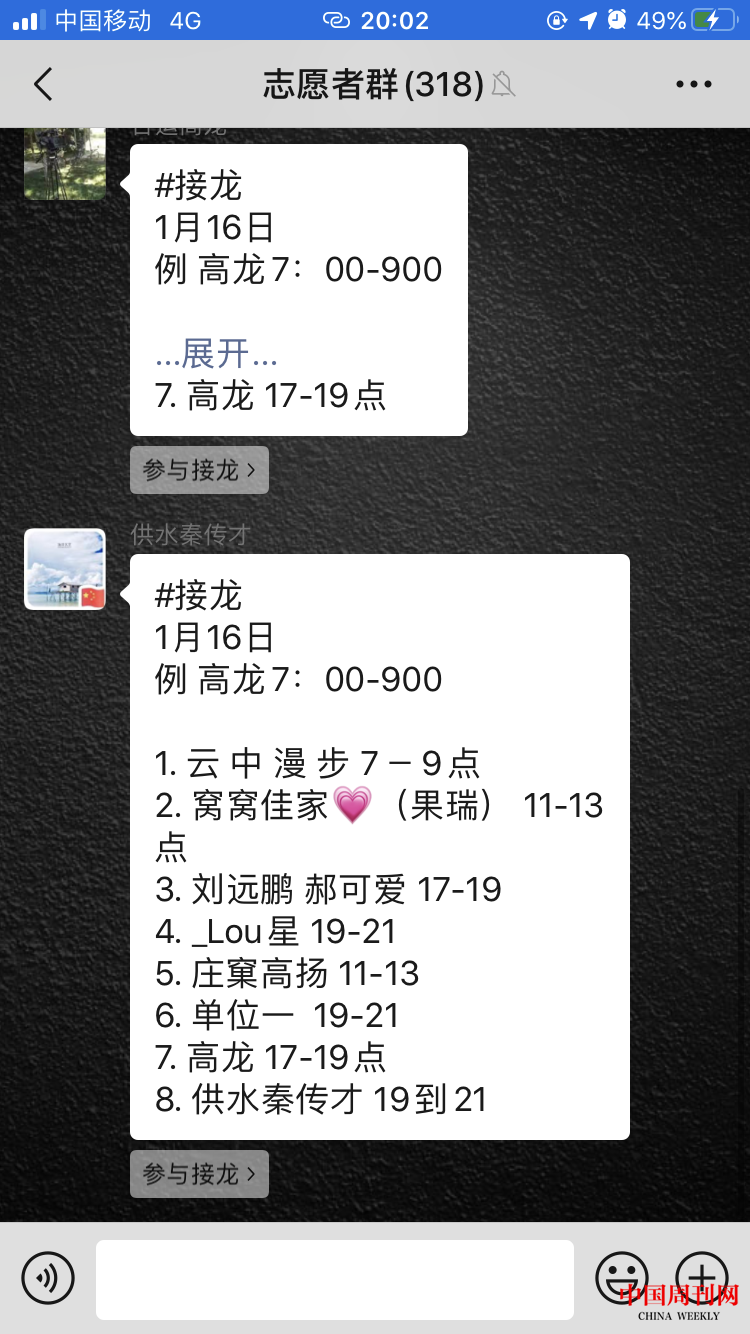Switch to voice message input
The image size is (750, 1334).
pos(48,1277)
